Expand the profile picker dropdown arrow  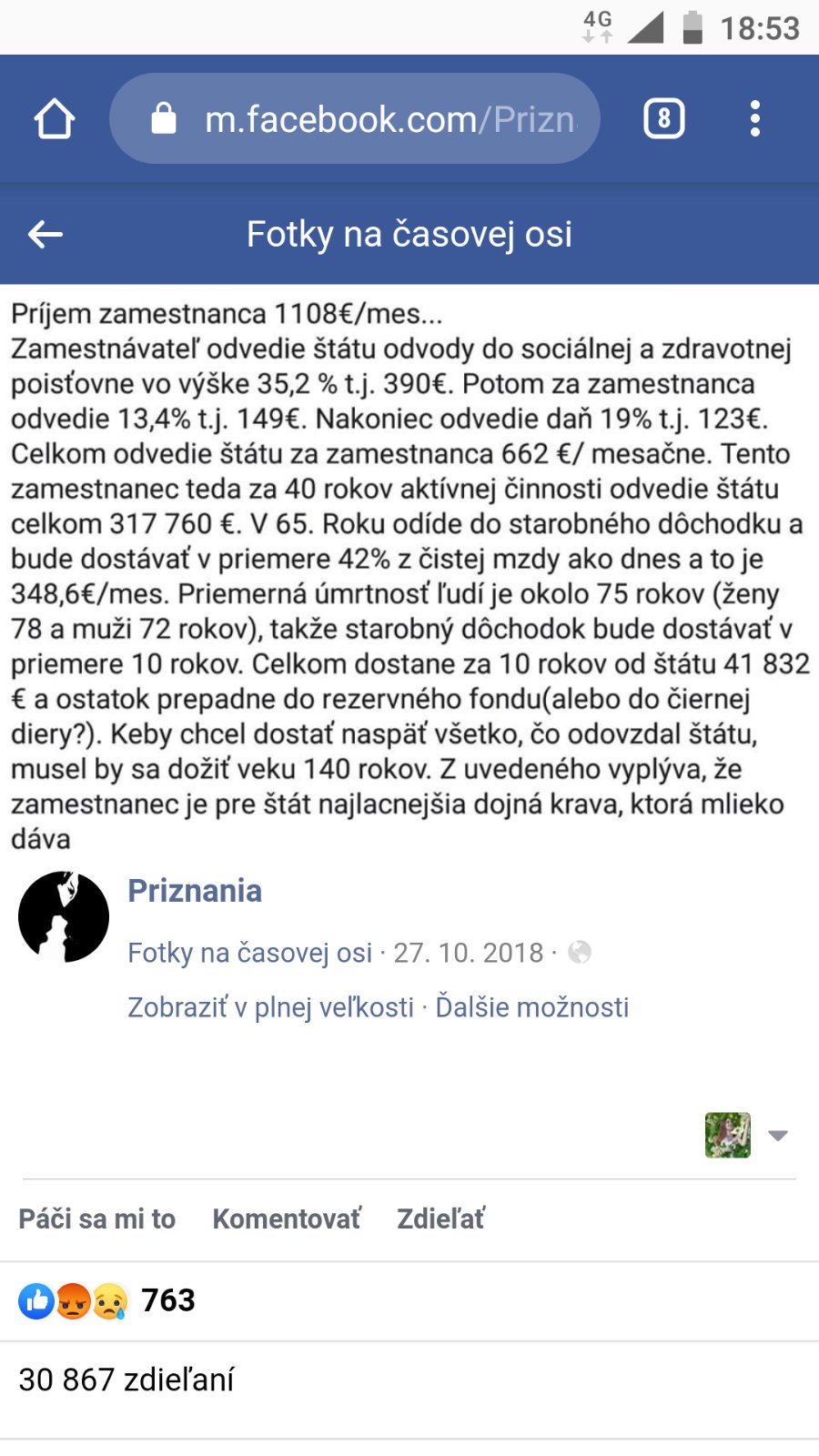click(777, 1136)
